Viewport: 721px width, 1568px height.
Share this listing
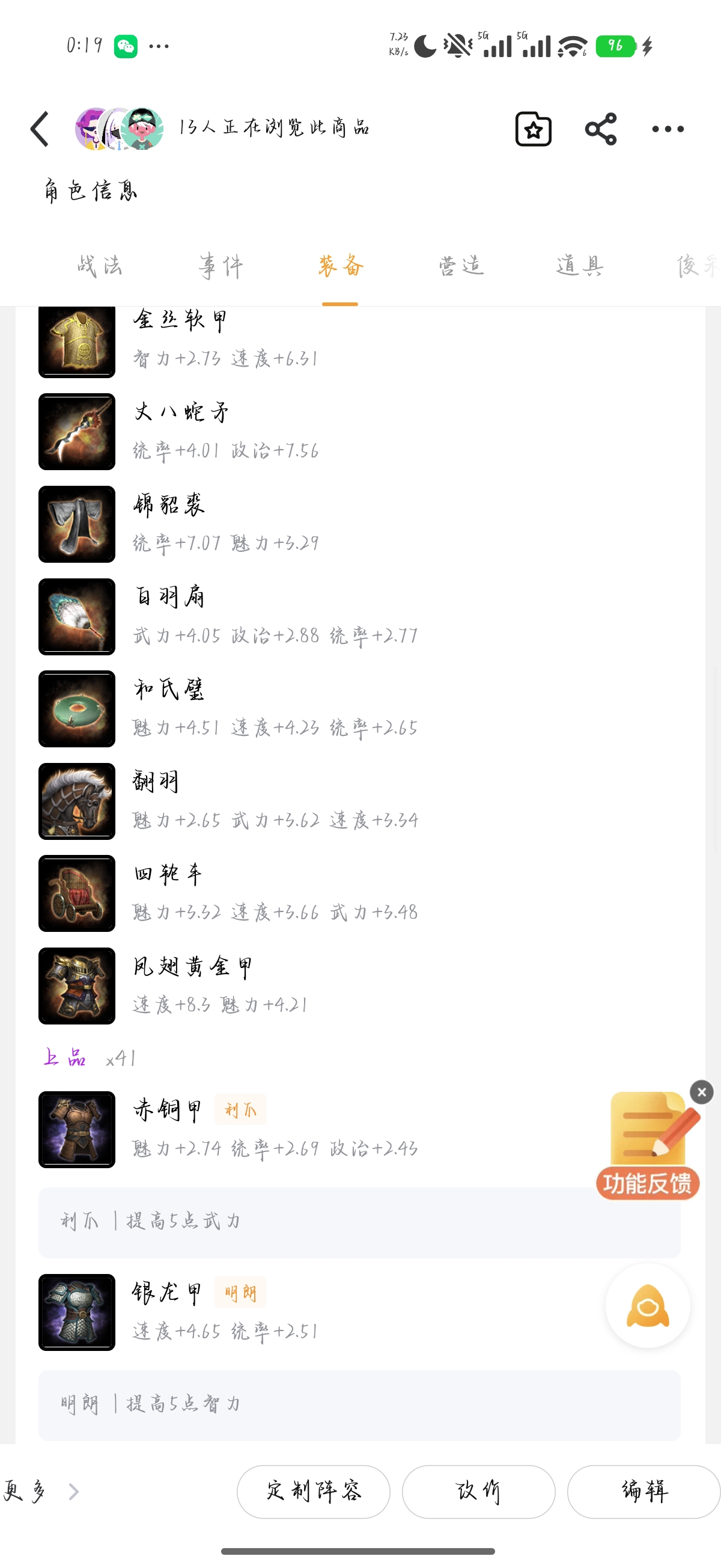point(600,129)
